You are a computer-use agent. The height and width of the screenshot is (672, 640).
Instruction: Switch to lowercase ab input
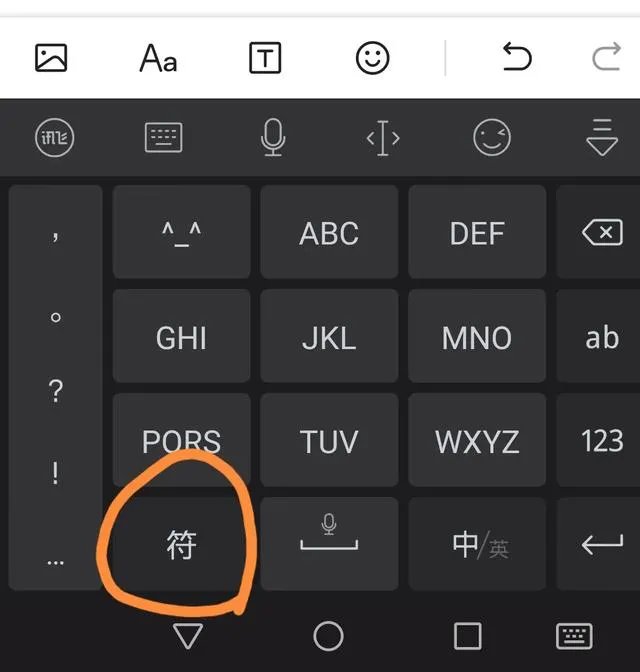click(601, 338)
